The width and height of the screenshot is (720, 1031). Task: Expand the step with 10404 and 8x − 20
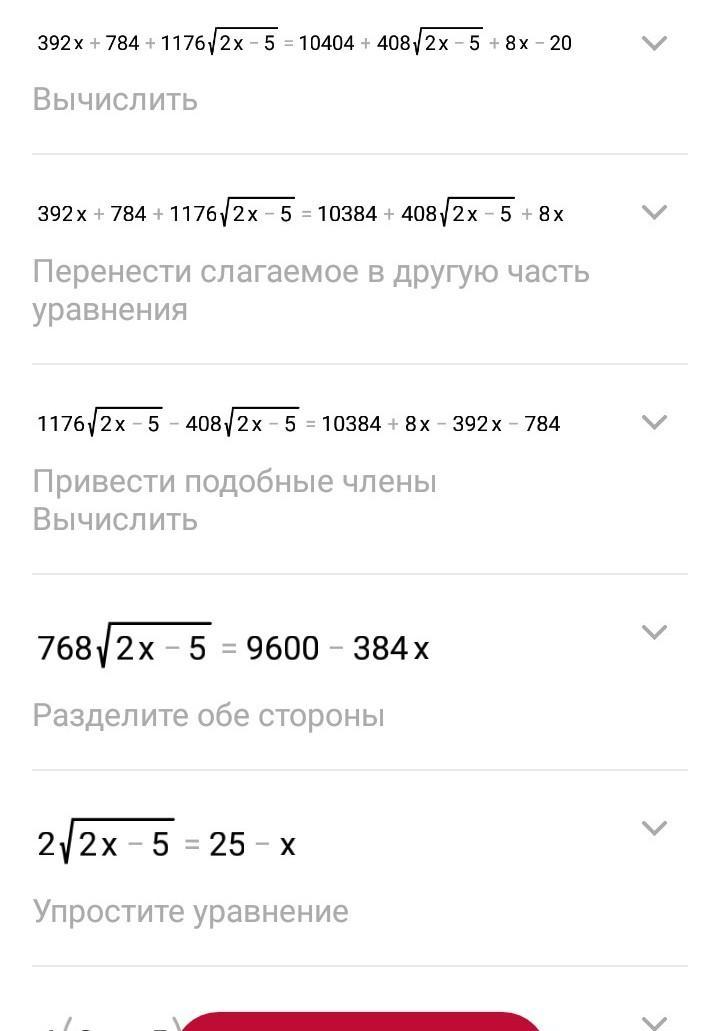point(654,43)
